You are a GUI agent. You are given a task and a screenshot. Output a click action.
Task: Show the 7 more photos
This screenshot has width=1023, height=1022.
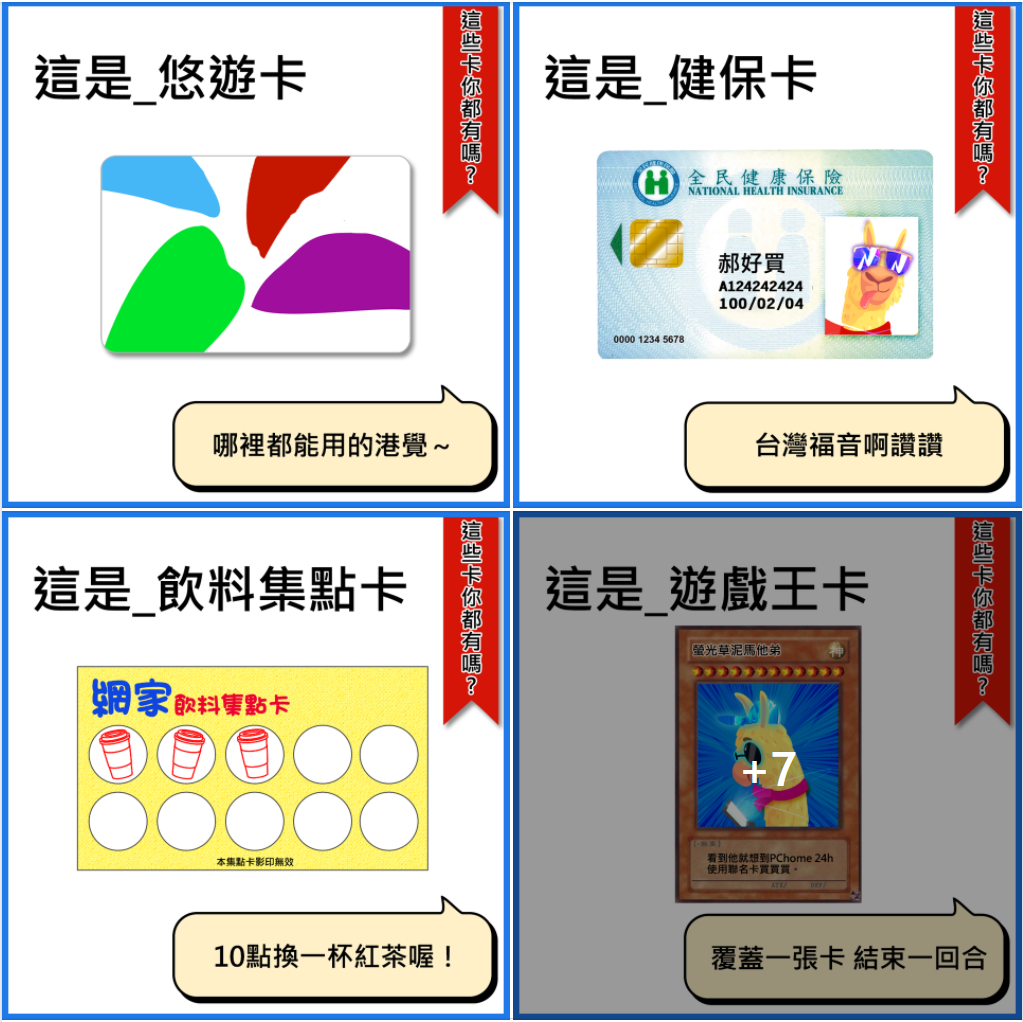coord(767,768)
